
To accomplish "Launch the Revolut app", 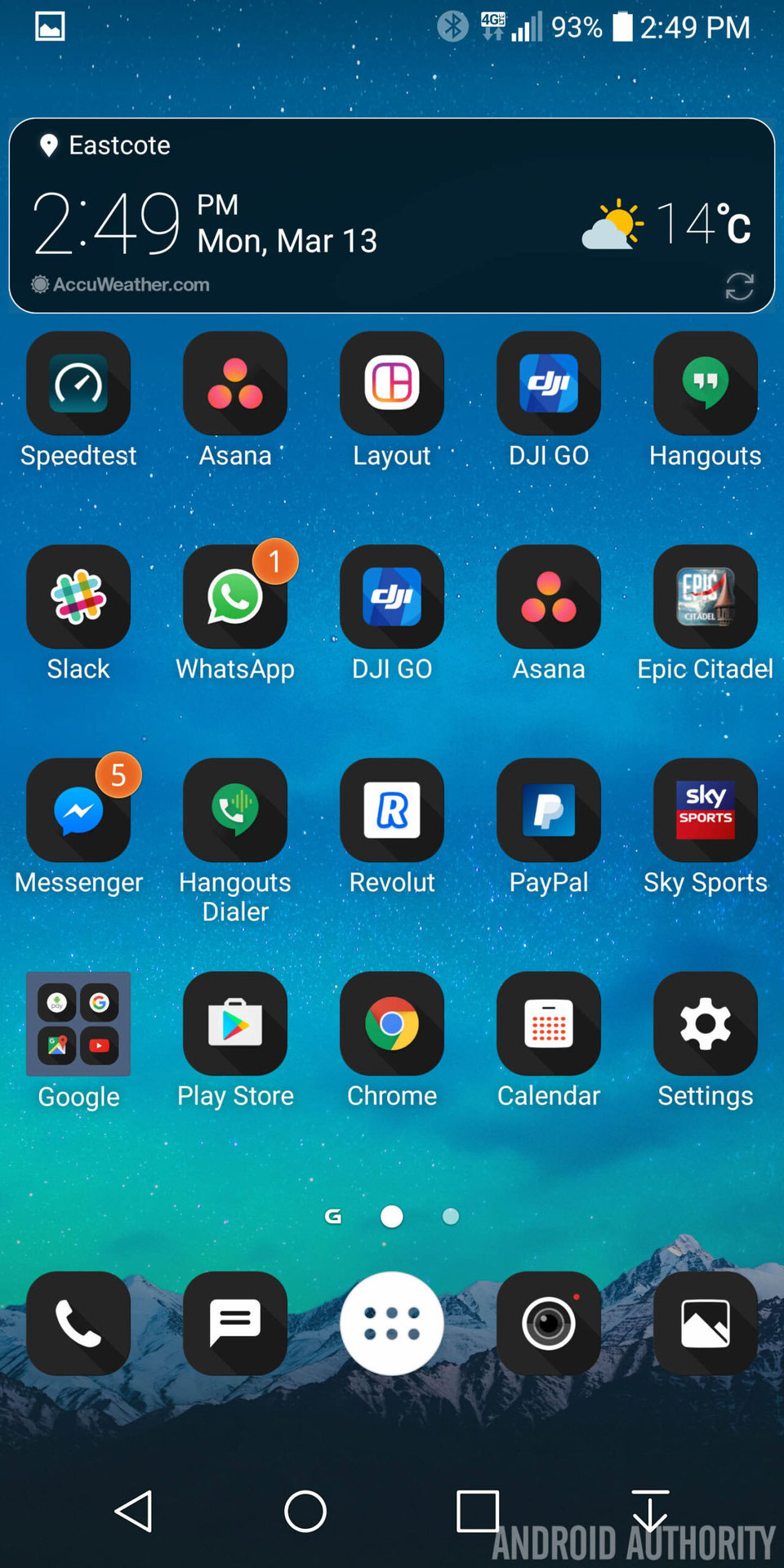I will pos(392,810).
